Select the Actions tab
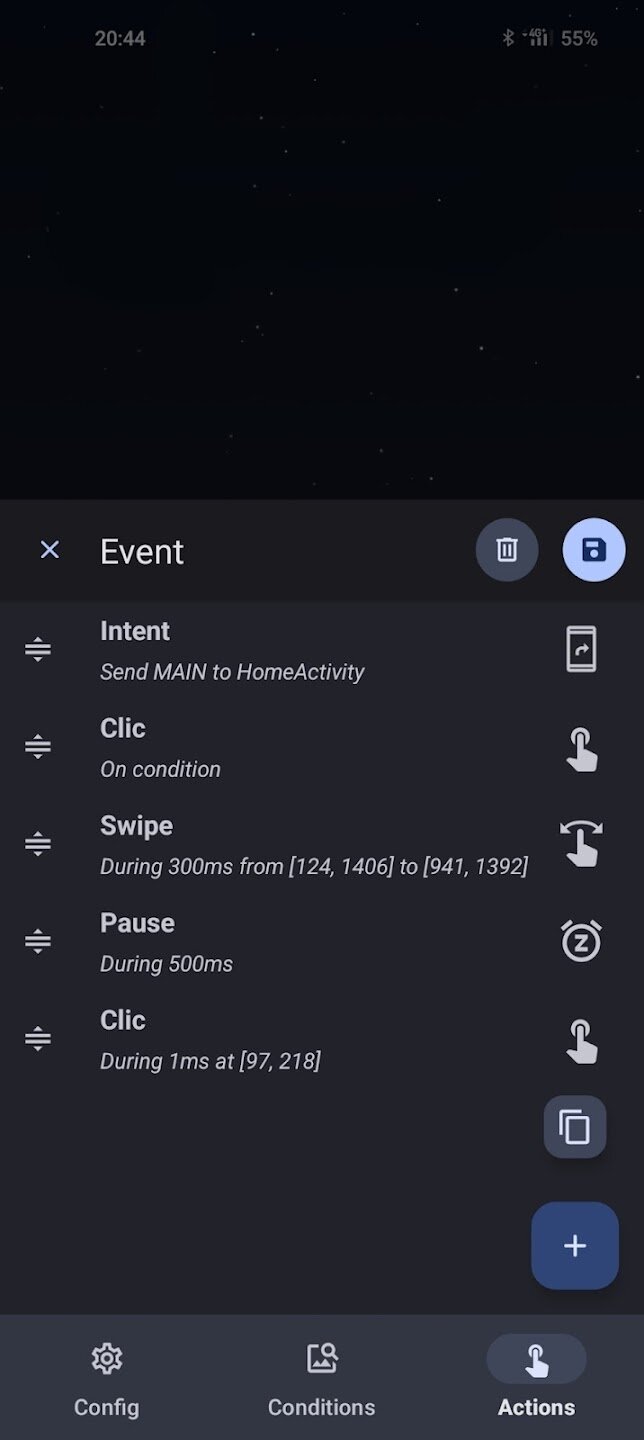The width and height of the screenshot is (644, 1440). [537, 1380]
